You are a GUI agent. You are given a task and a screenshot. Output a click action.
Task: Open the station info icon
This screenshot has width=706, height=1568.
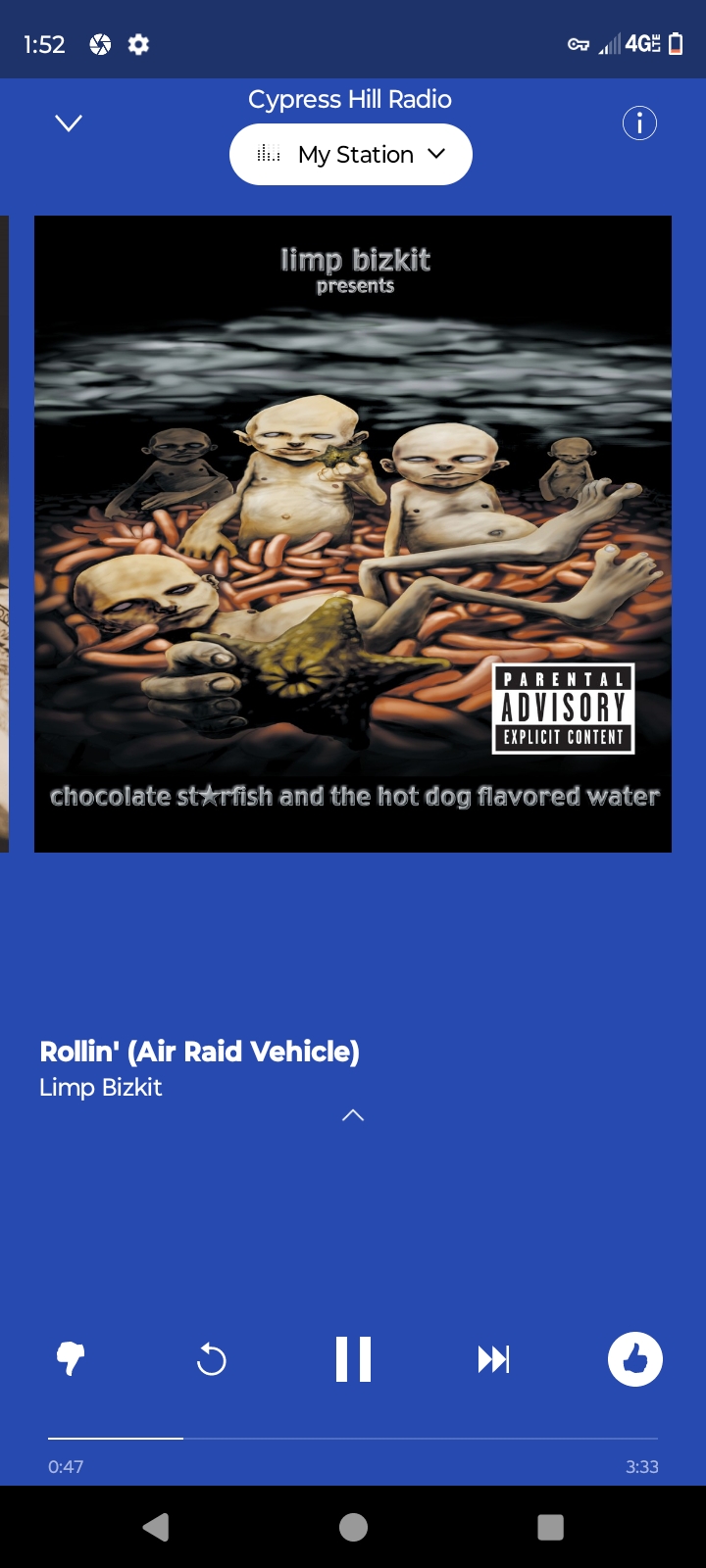coord(639,123)
